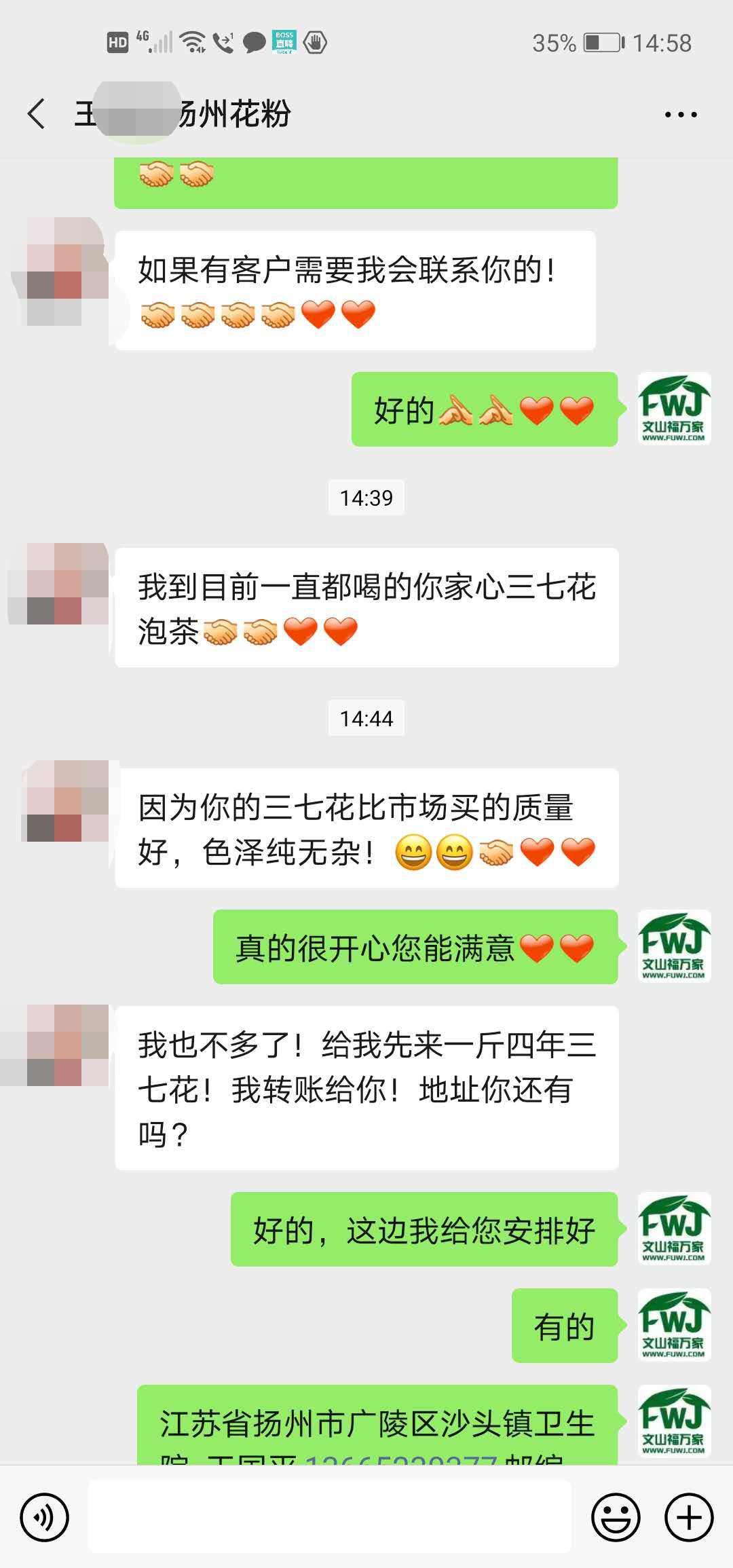Switch to voice message input
Image resolution: width=733 pixels, height=1568 pixels.
[45, 1517]
